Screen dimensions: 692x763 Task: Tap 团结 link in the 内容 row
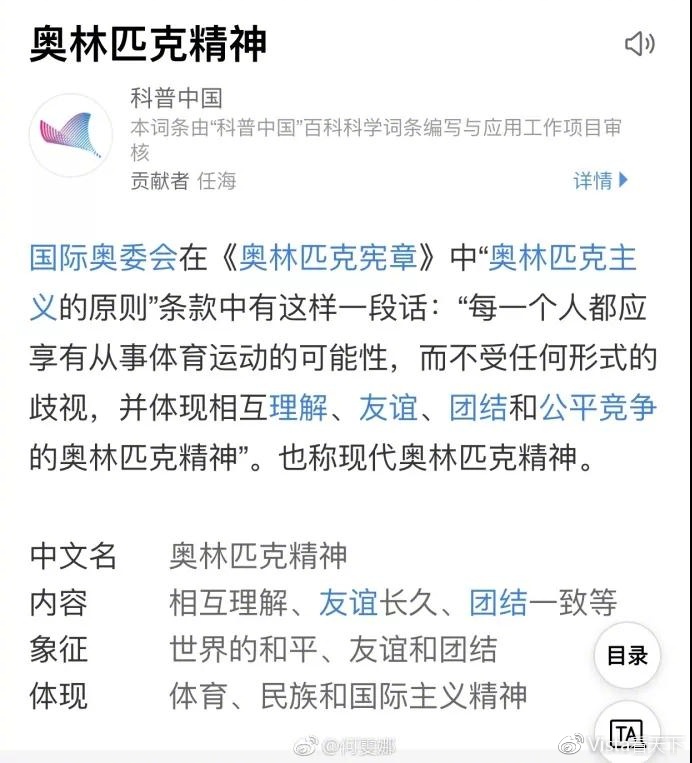click(498, 603)
